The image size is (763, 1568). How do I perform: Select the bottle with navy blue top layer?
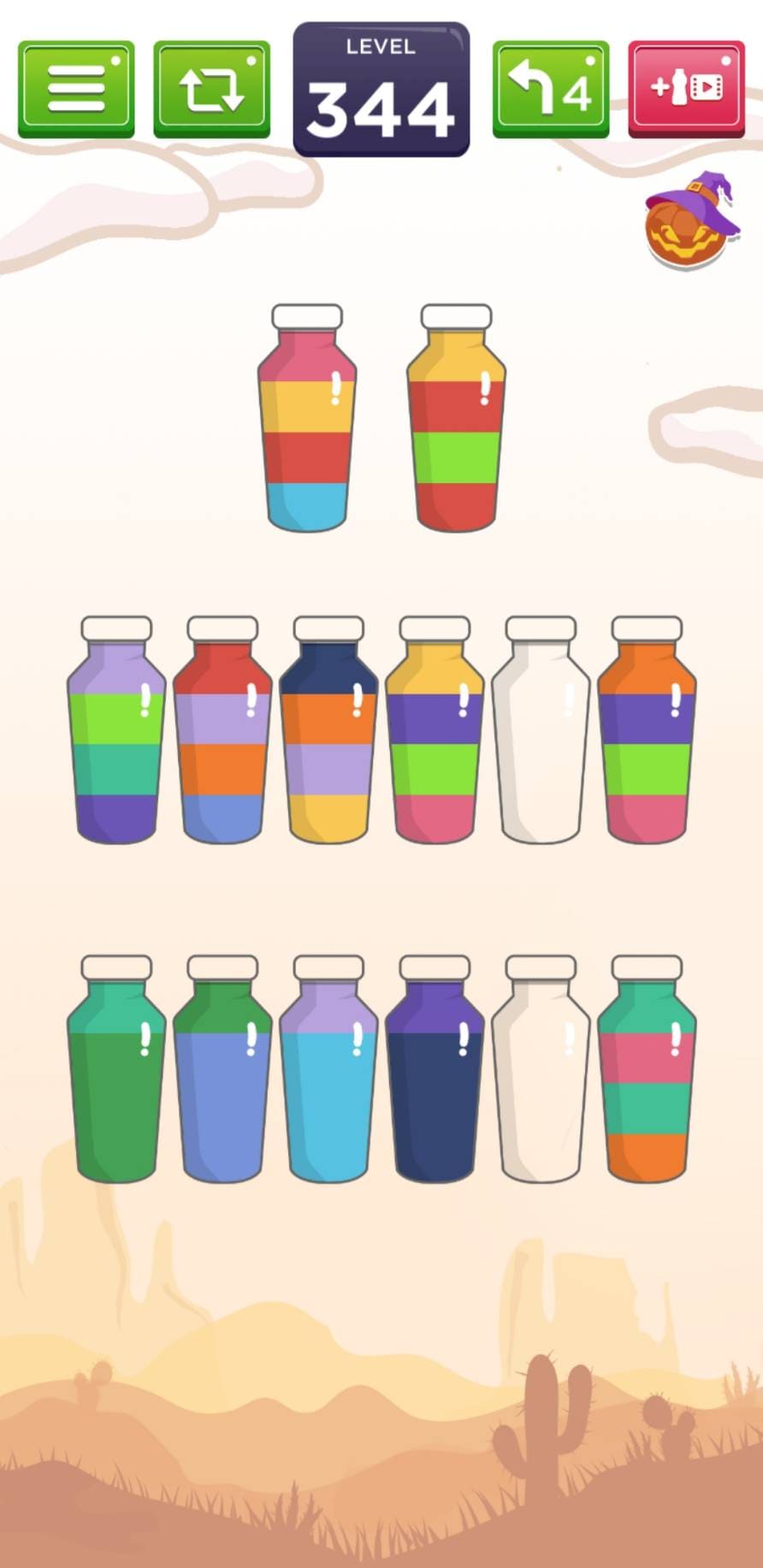[x=328, y=730]
